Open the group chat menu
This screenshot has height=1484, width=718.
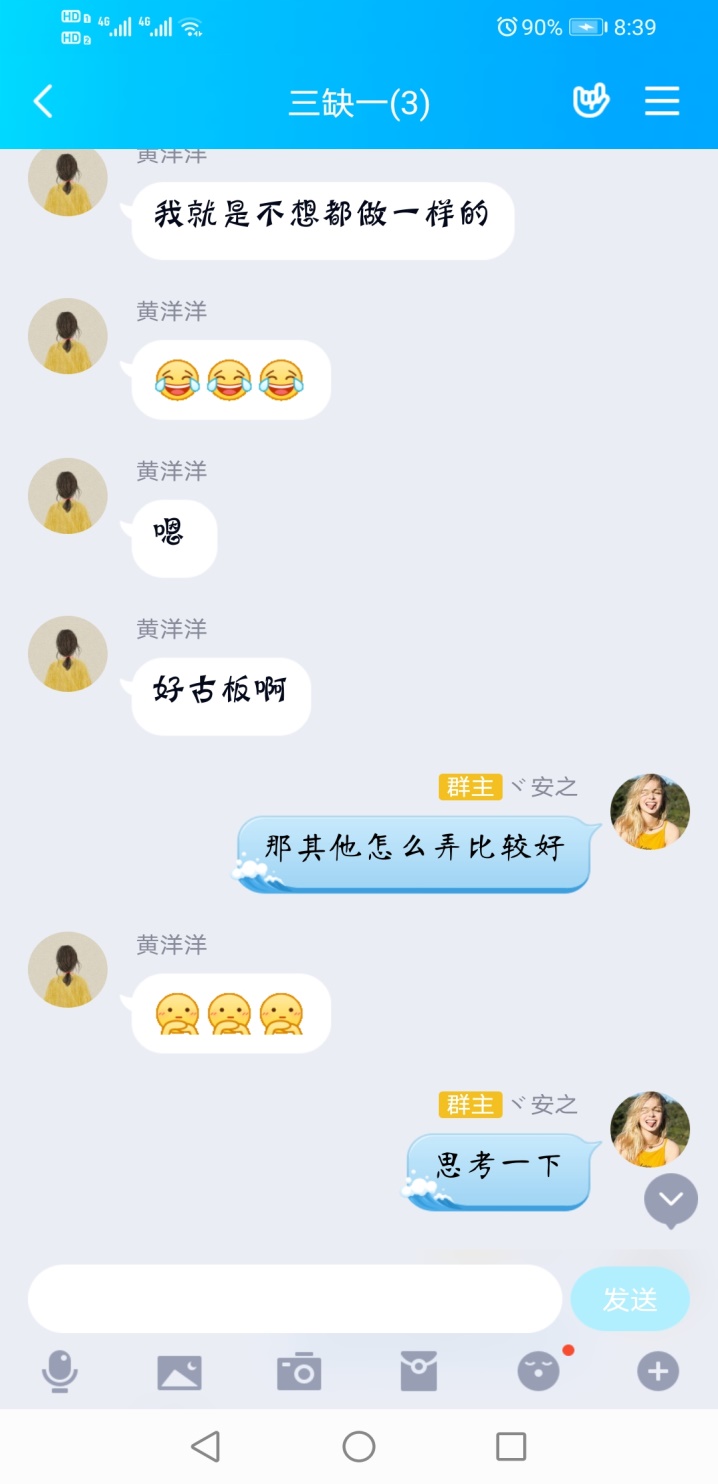click(662, 101)
